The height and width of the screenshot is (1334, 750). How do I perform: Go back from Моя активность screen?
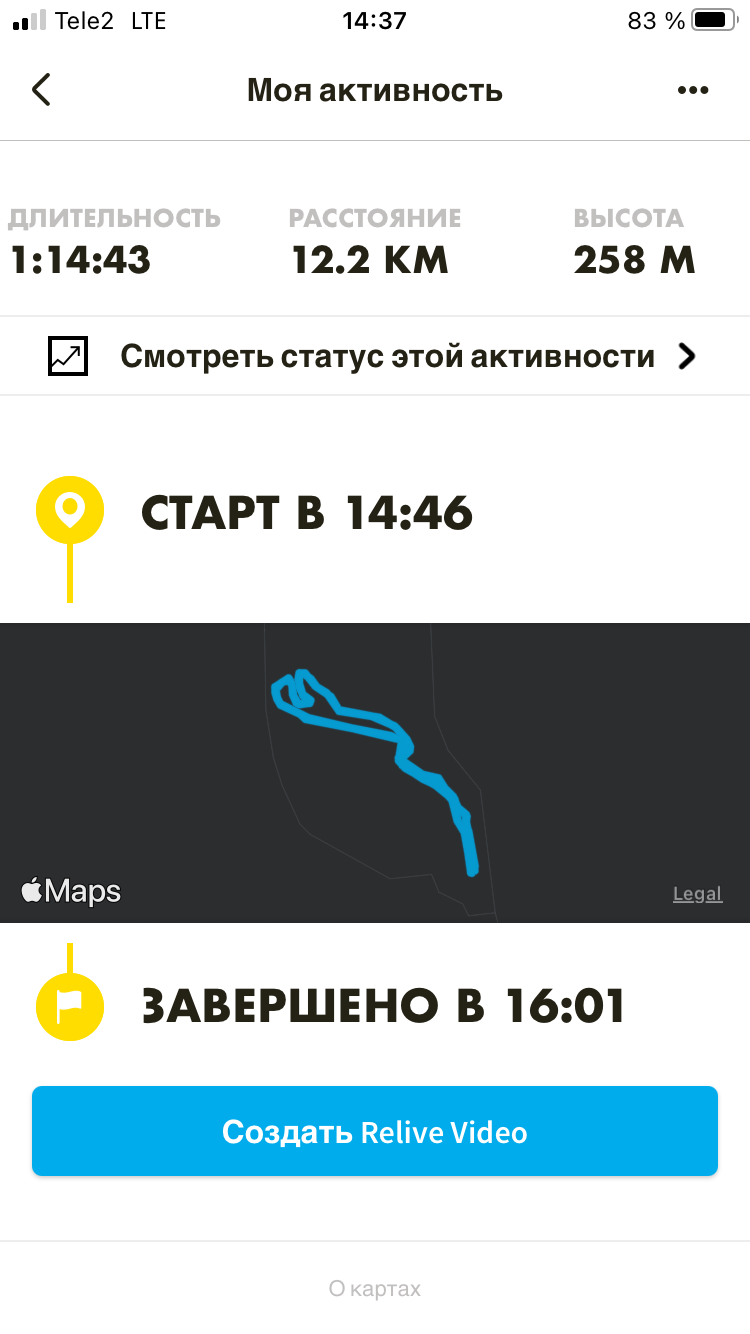click(x=40, y=90)
